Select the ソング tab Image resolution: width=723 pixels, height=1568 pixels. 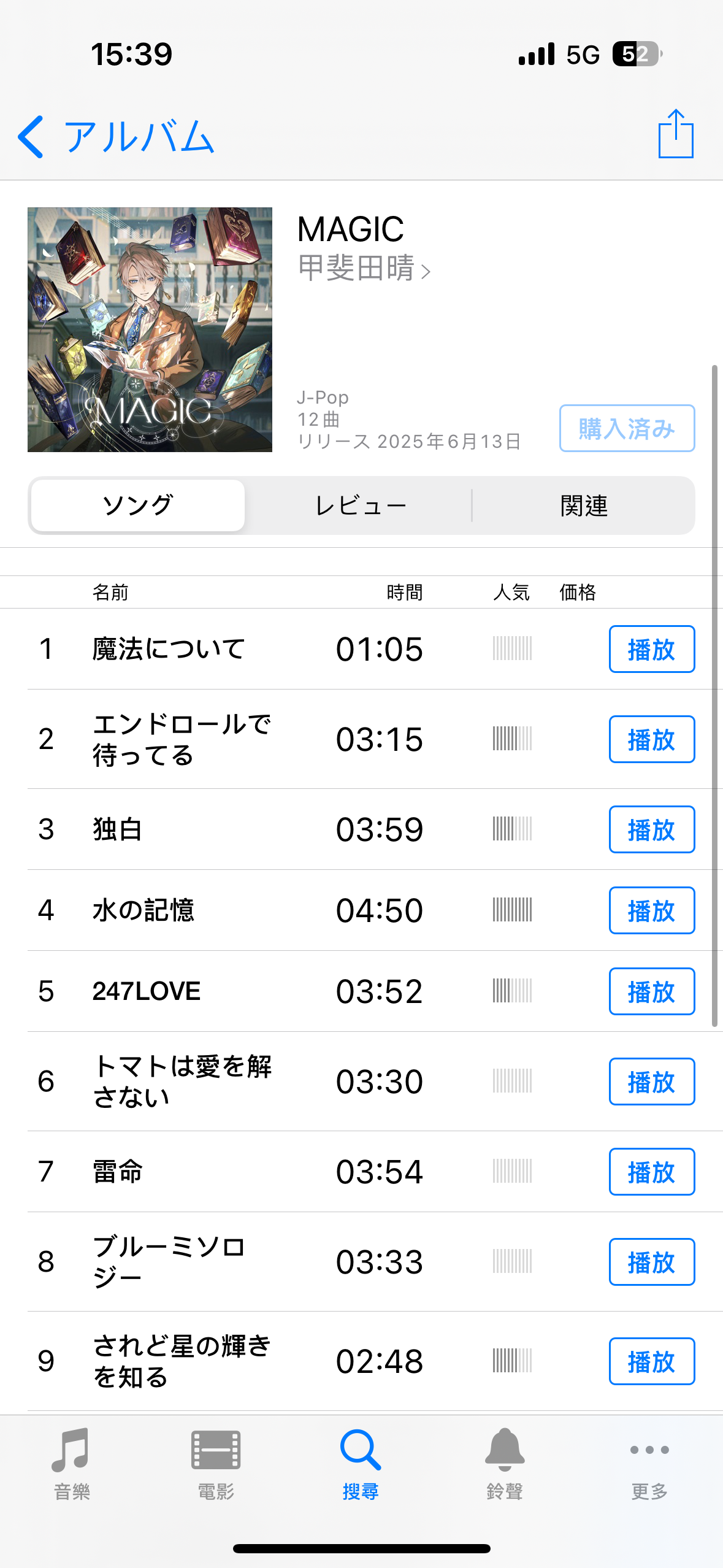click(138, 506)
